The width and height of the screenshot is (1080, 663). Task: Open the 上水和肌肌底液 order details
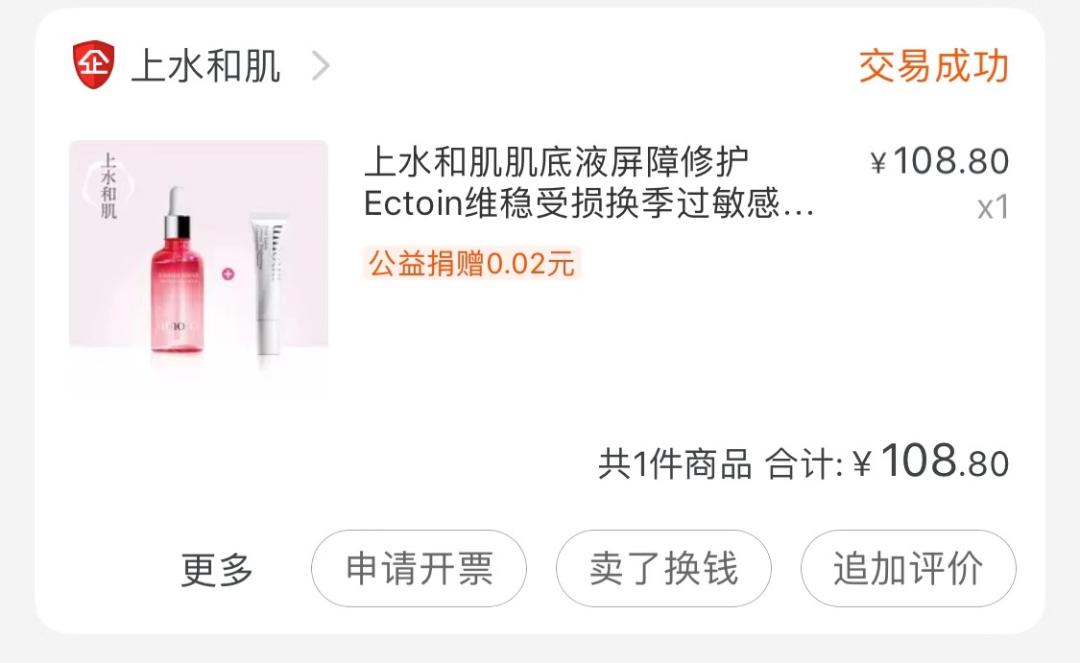[x=588, y=184]
